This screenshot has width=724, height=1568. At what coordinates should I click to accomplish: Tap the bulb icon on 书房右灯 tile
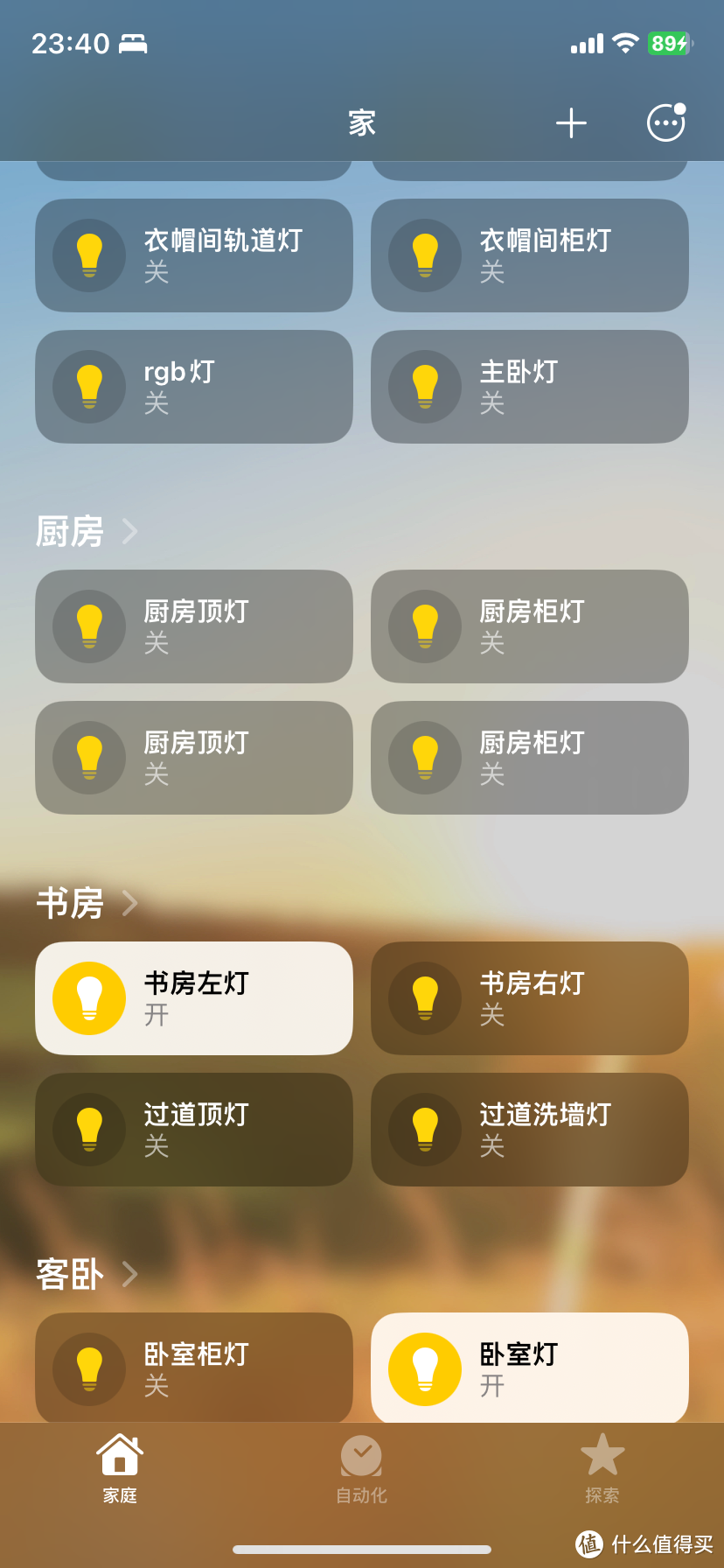[x=425, y=998]
